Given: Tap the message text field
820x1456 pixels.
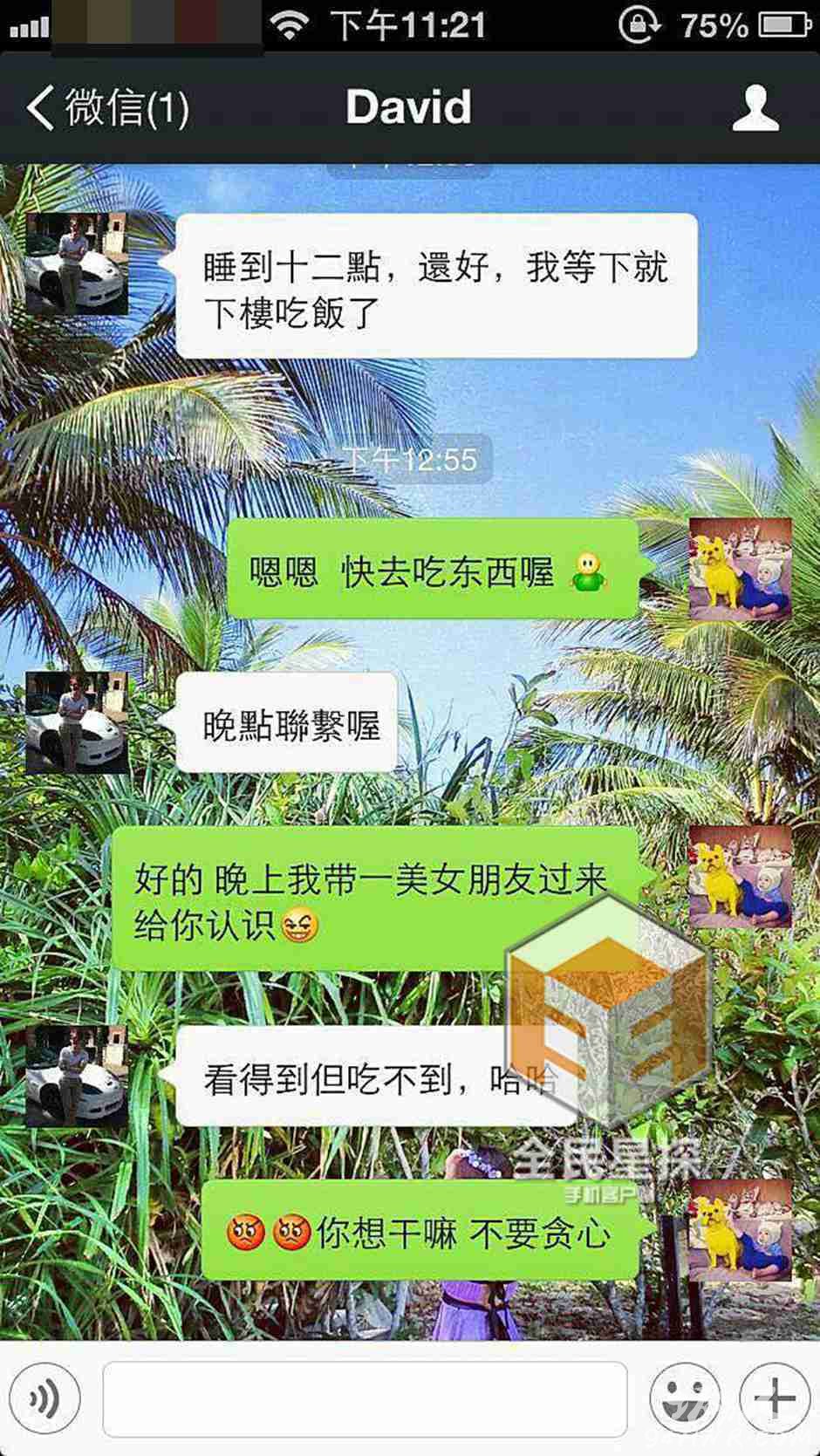Looking at the screenshot, I should click(x=365, y=1398).
